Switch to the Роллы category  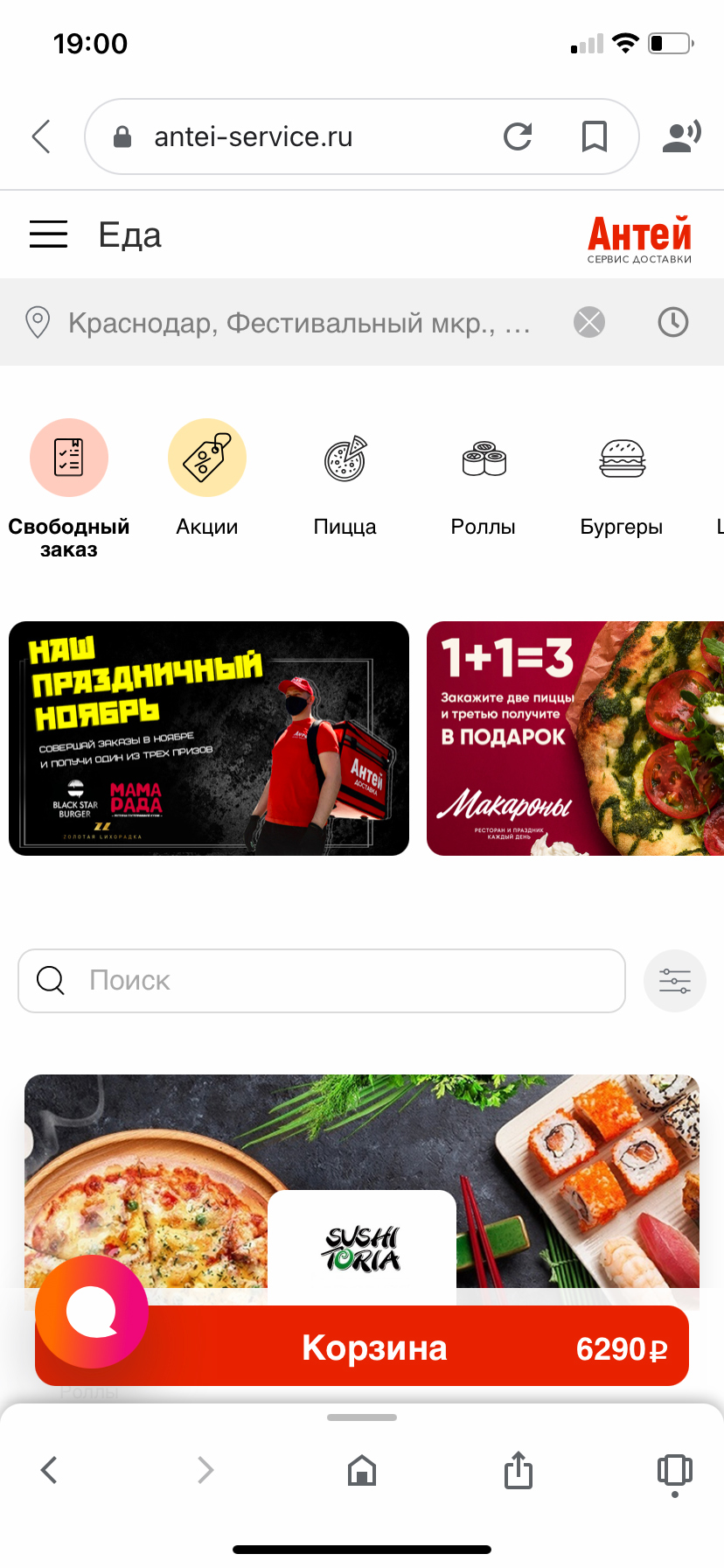(484, 478)
